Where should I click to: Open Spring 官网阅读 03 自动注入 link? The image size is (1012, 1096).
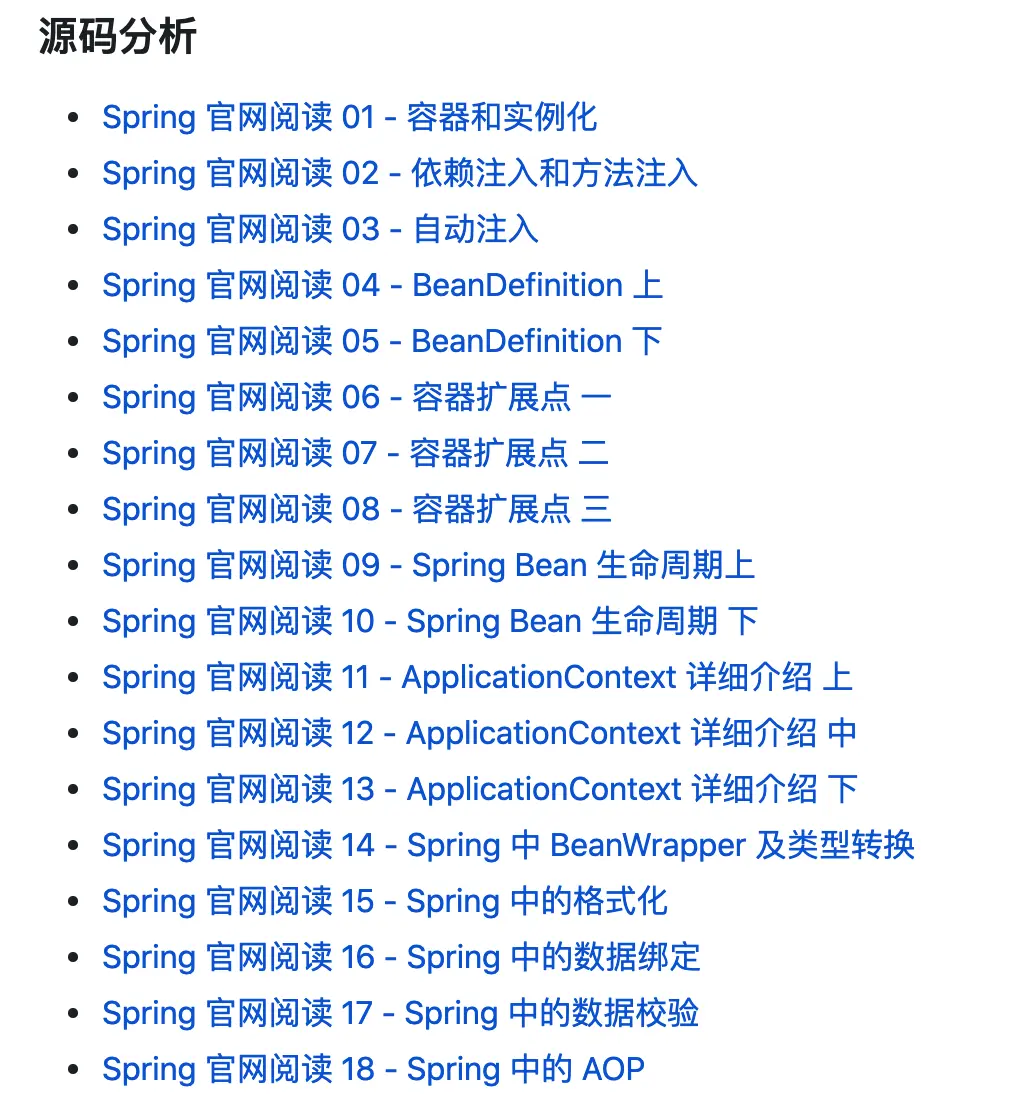pos(320,230)
